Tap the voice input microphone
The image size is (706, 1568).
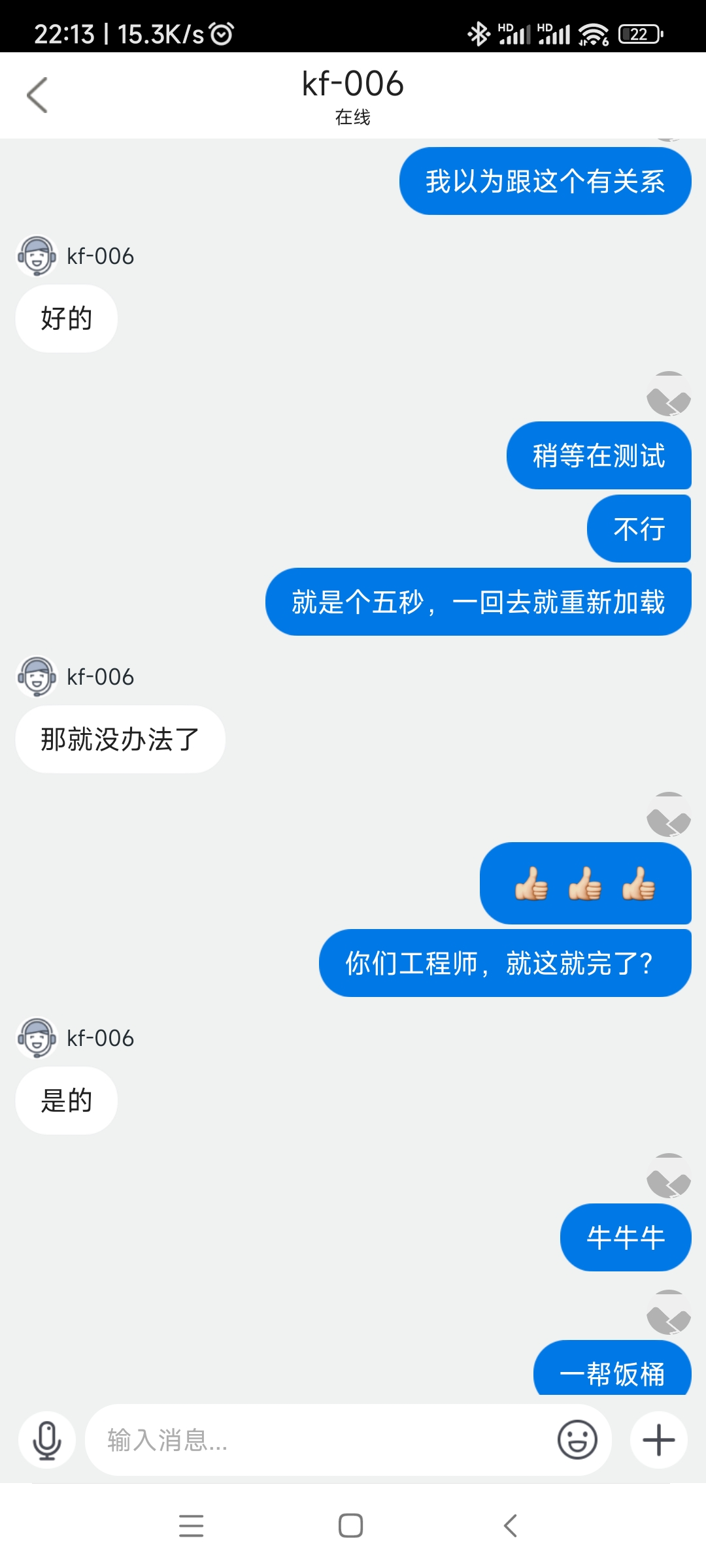tap(47, 1440)
